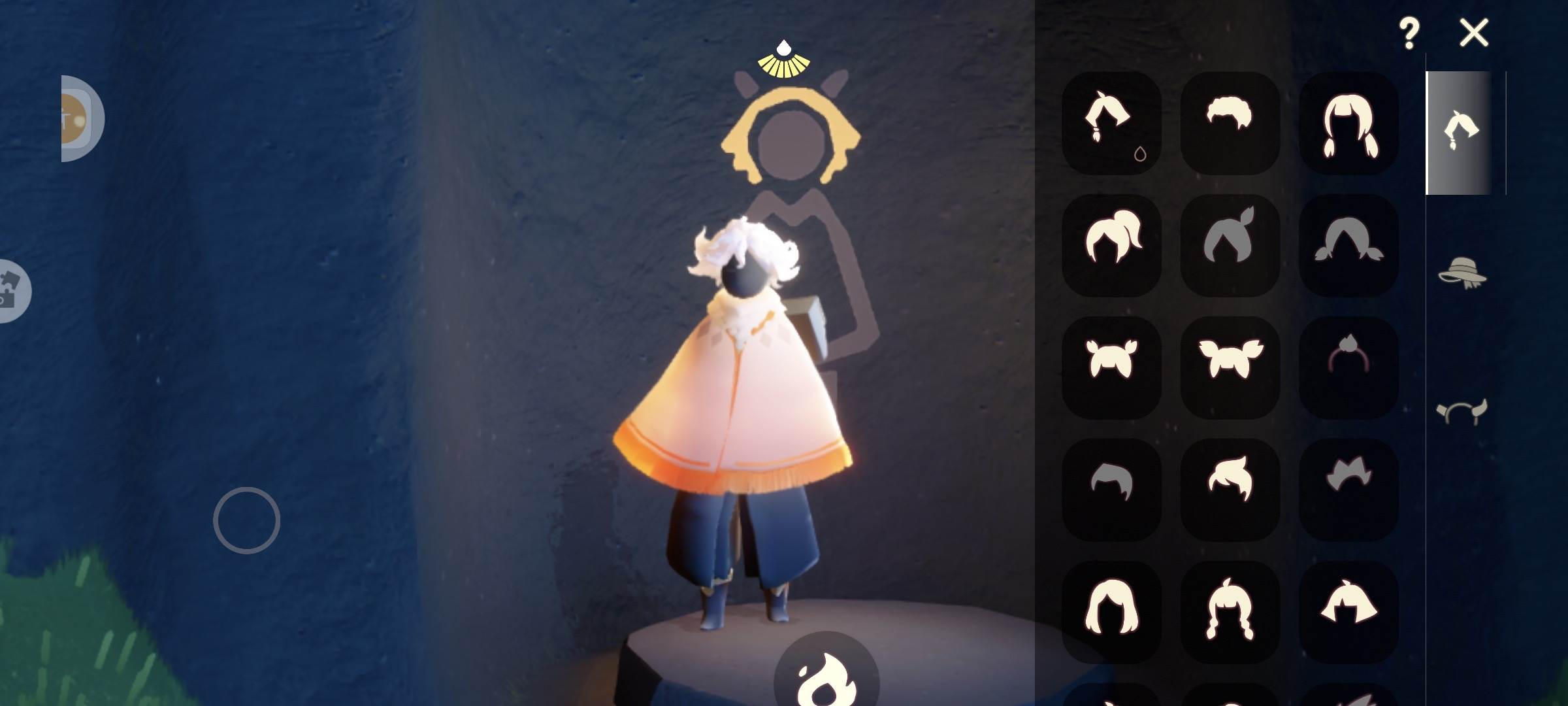Select the long twin pigtails hairstyle
Image resolution: width=1568 pixels, height=706 pixels.
[x=1348, y=123]
